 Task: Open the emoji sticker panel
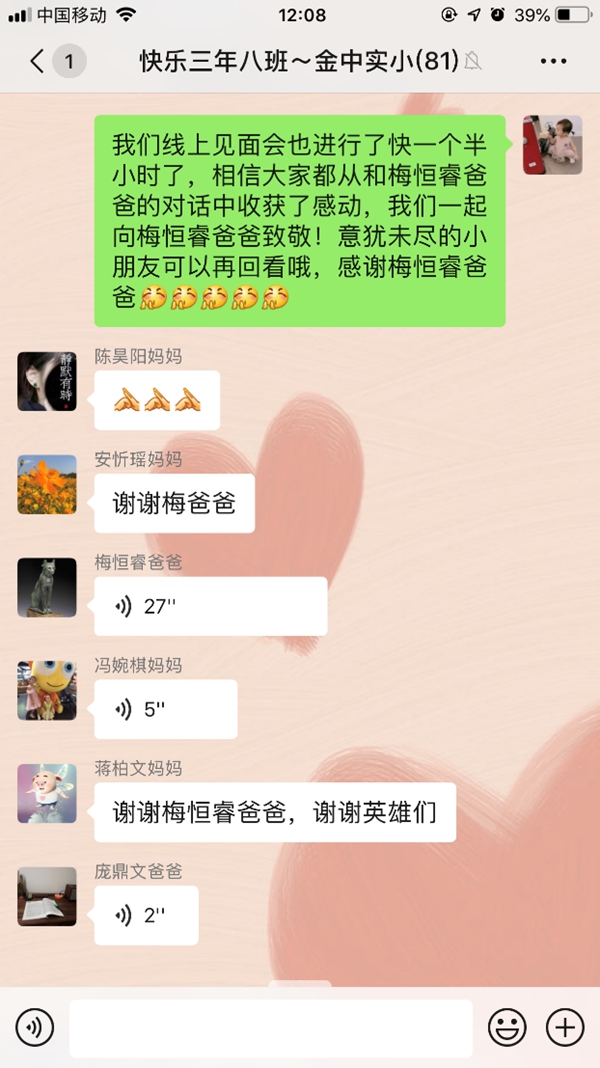(507, 1027)
